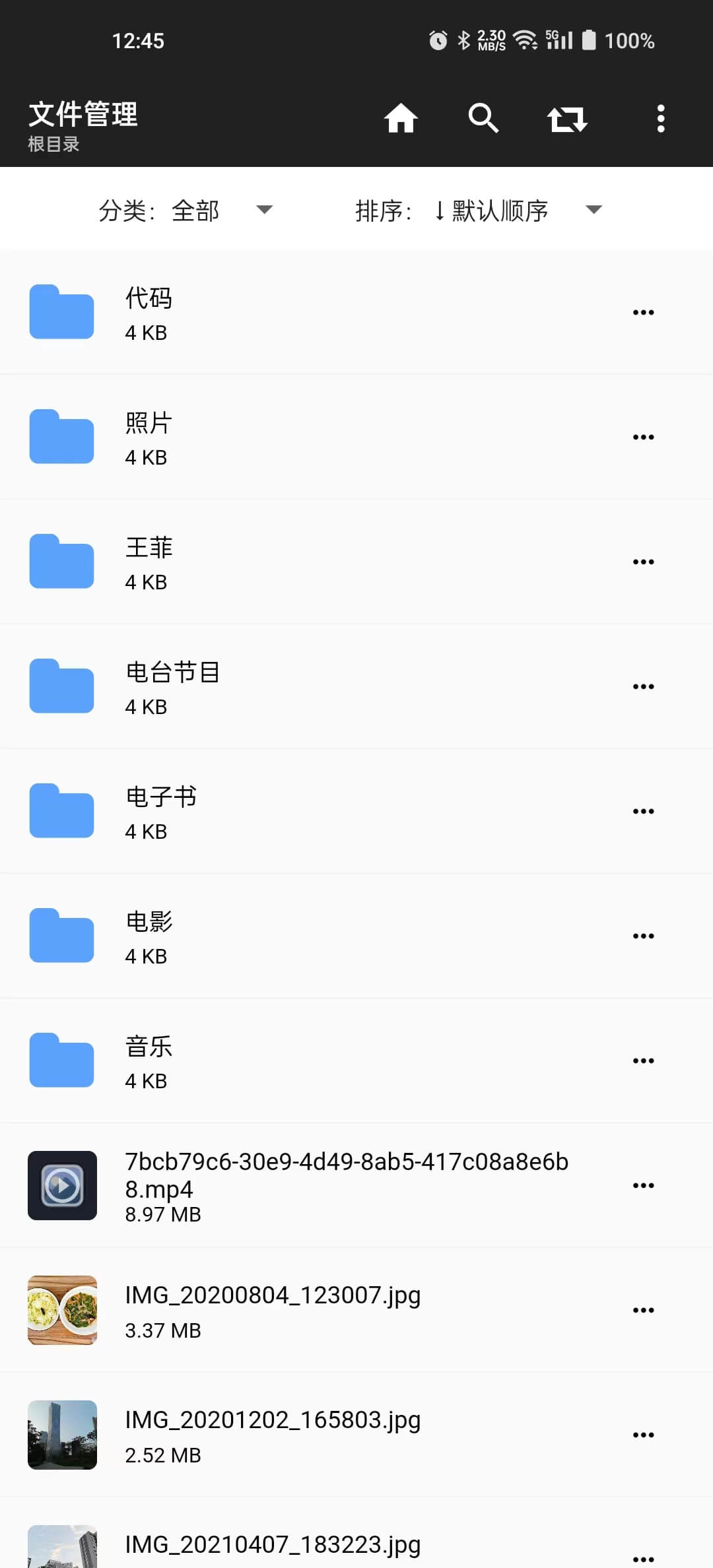Show more options for the 电影 folder
The width and height of the screenshot is (713, 1568).
(644, 936)
